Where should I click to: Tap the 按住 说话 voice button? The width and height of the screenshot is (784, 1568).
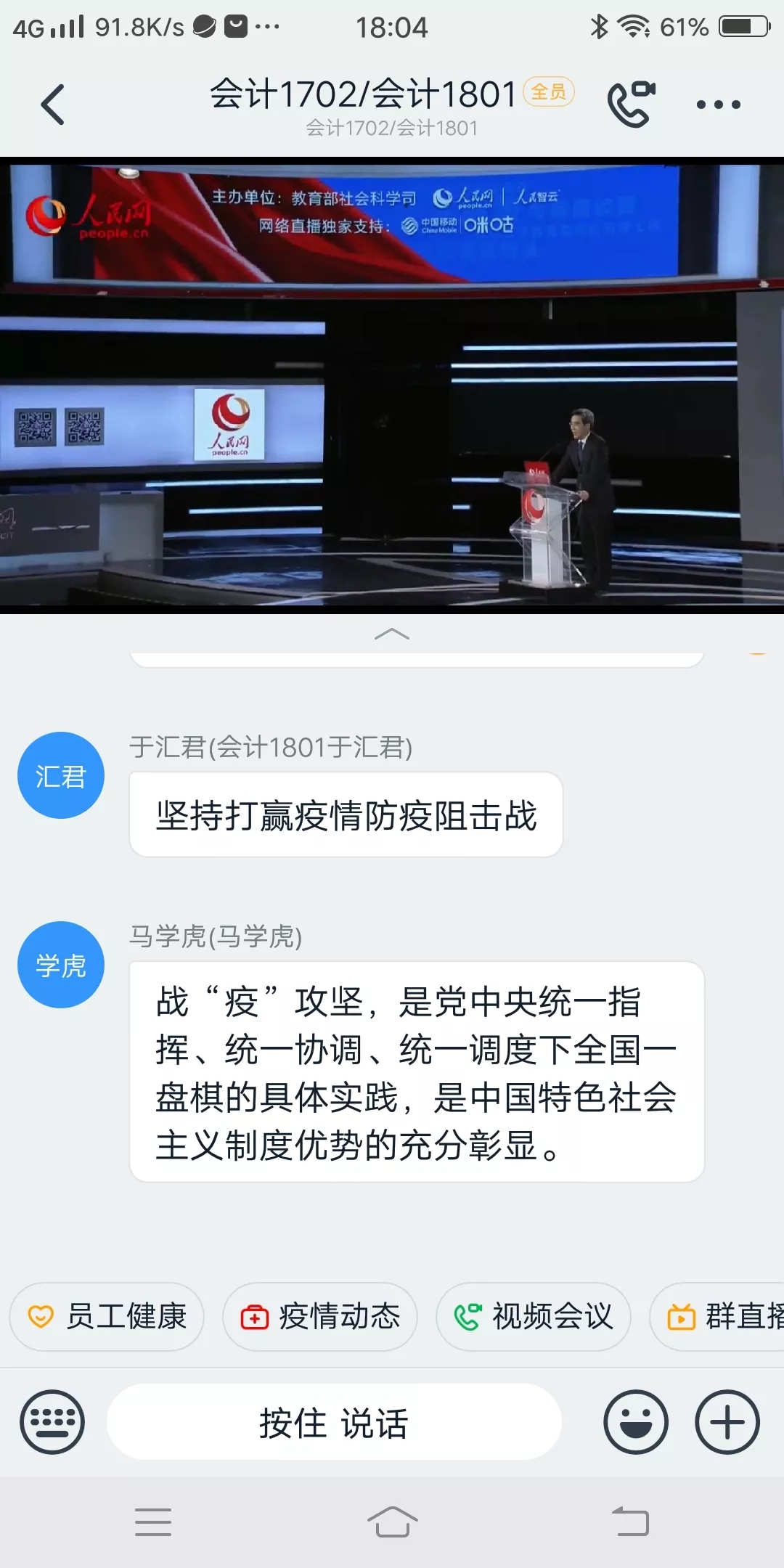(x=334, y=1422)
